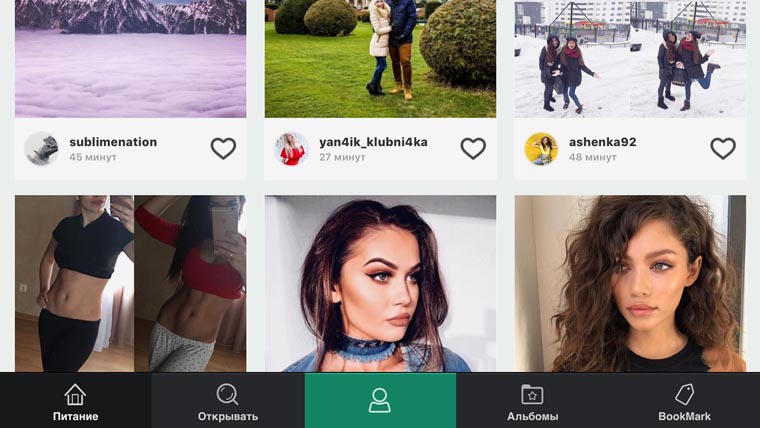The image size is (760, 428).
Task: Open ashenka92's snow photo
Action: tap(630, 58)
